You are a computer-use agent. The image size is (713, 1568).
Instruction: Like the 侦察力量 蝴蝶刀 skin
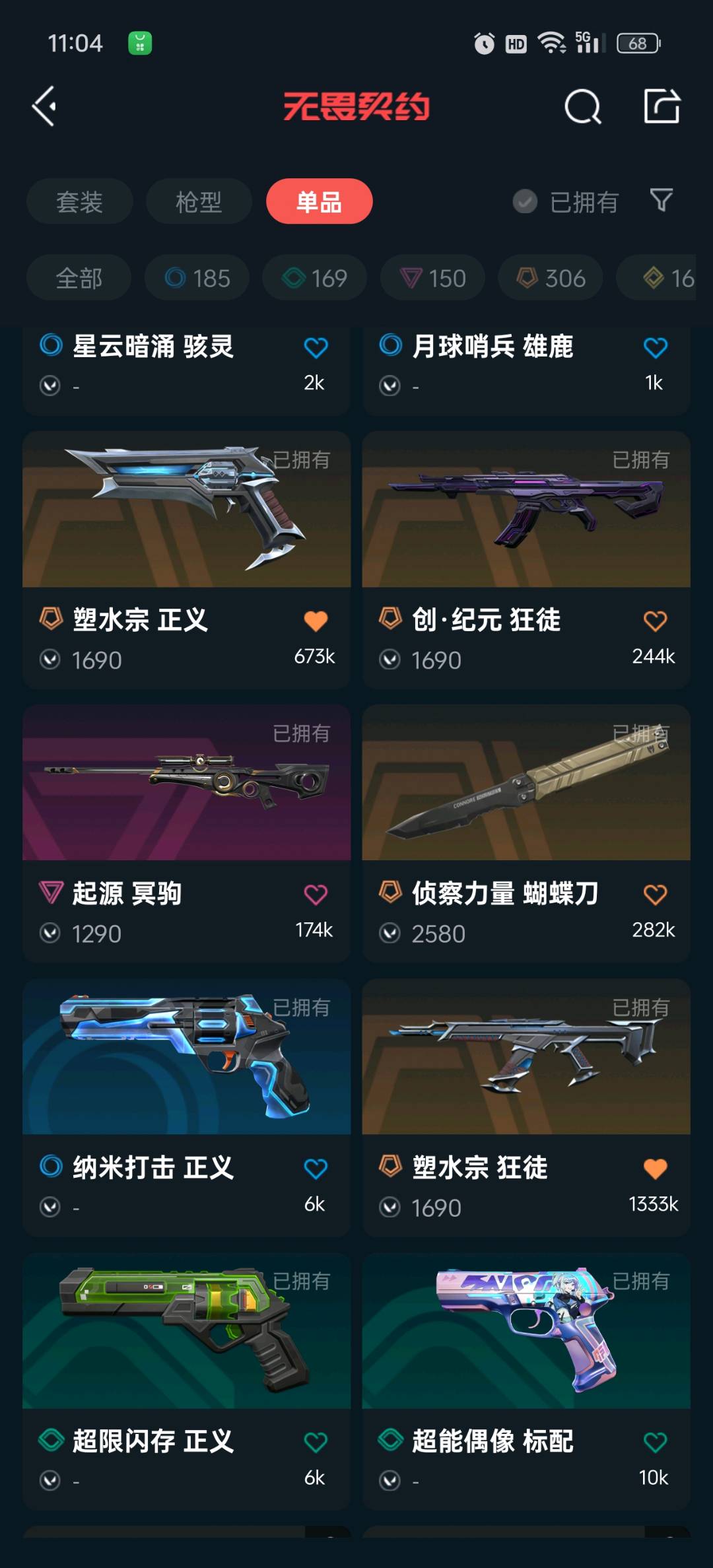(655, 895)
